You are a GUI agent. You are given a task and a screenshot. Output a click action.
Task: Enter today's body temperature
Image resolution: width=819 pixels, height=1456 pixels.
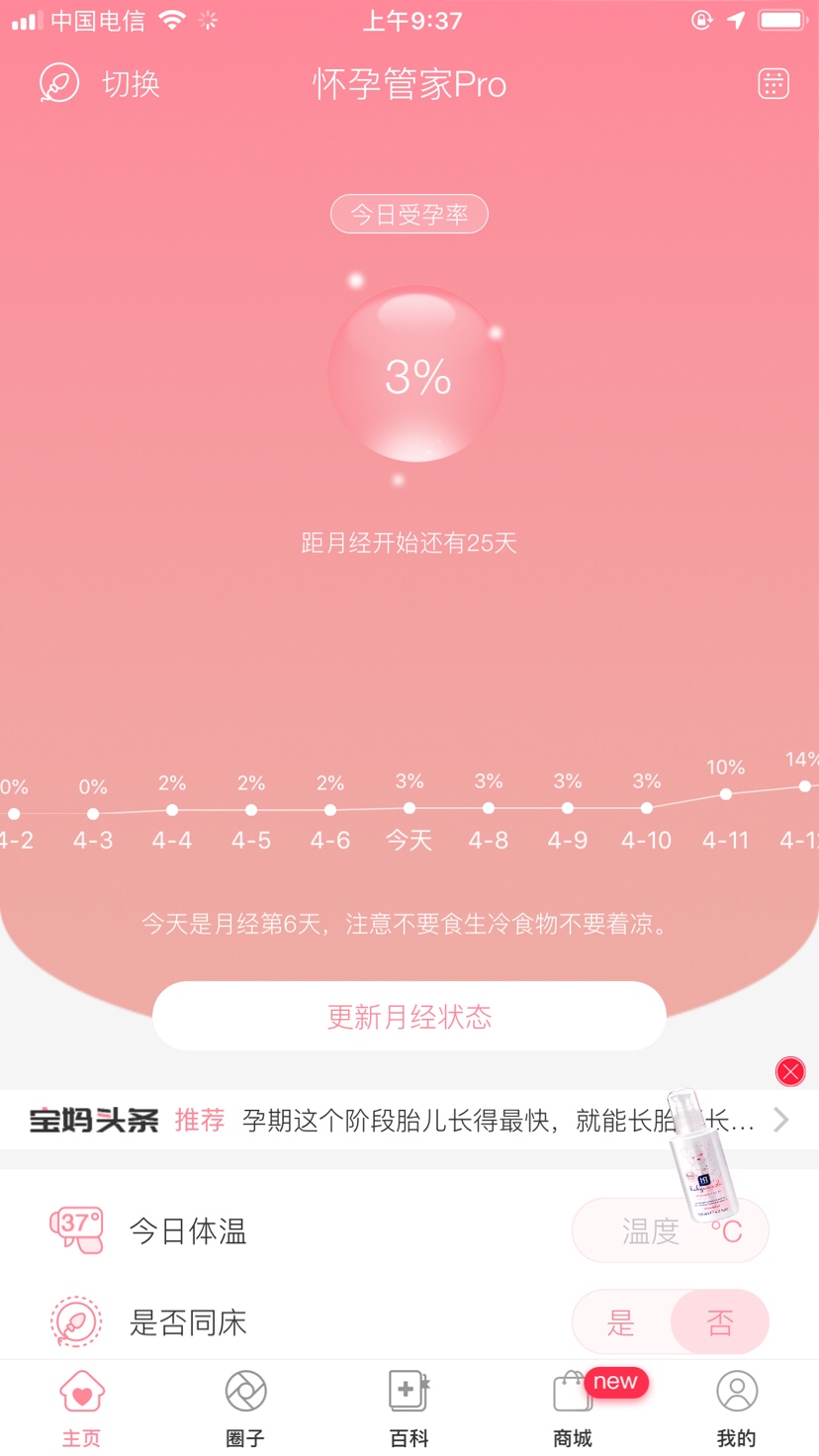(650, 1230)
